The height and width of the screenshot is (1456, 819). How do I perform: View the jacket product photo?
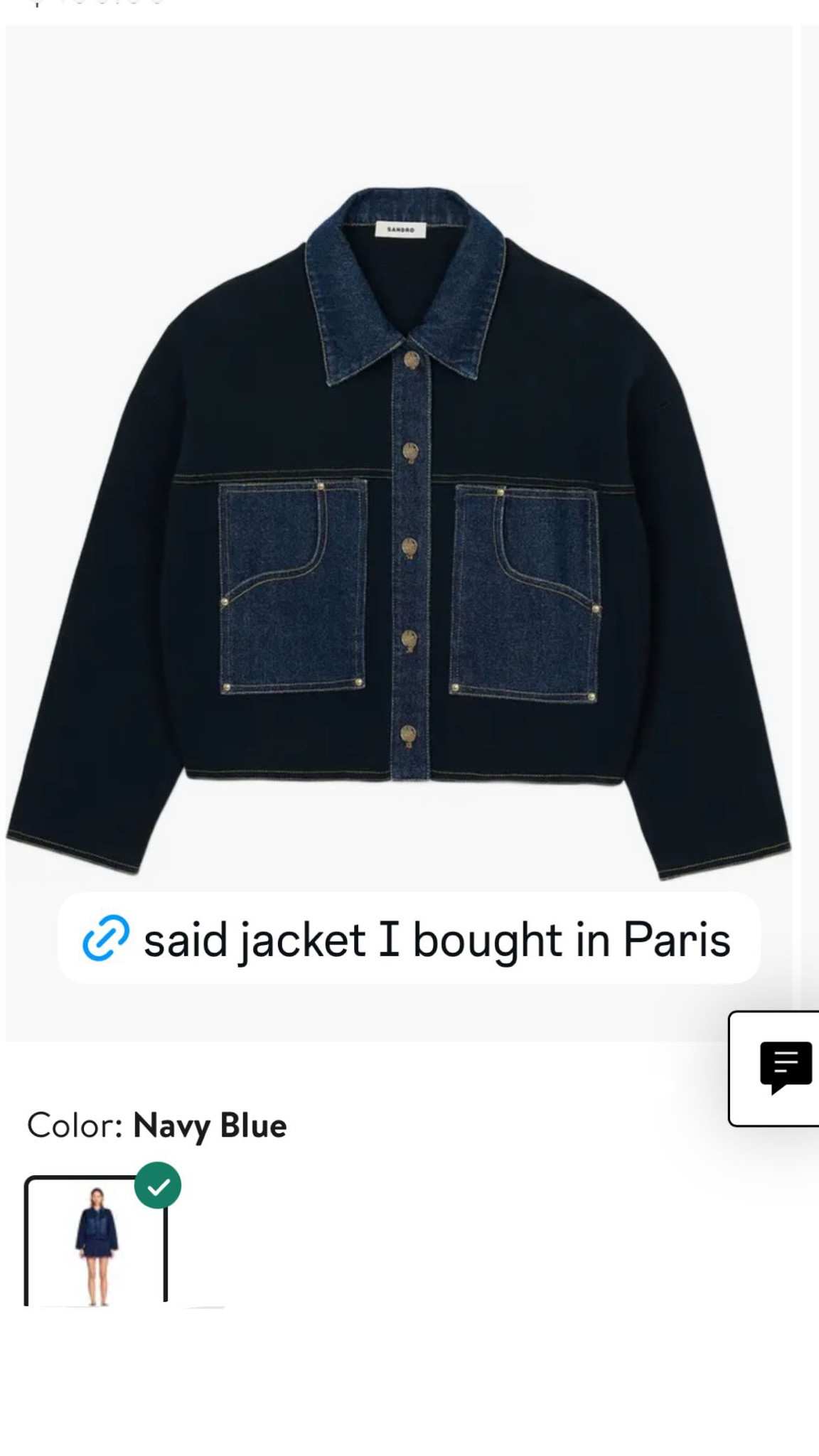(409, 498)
